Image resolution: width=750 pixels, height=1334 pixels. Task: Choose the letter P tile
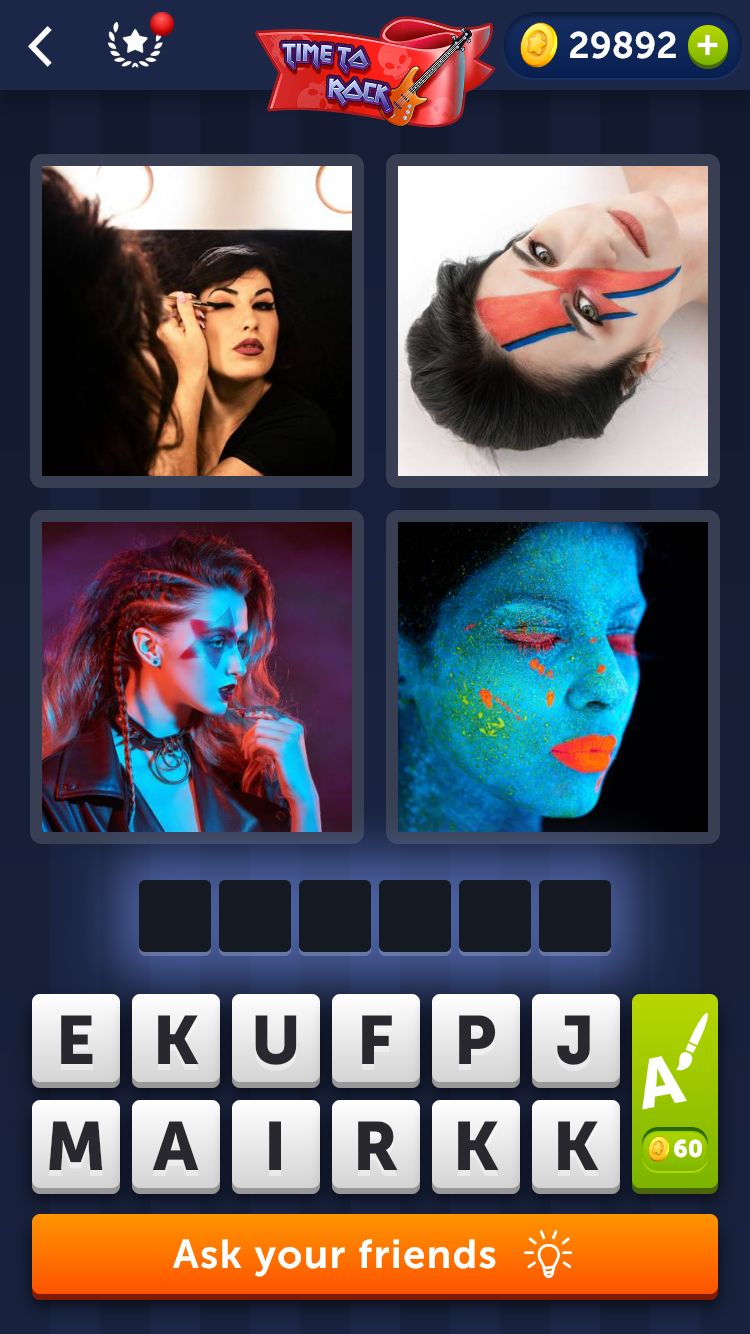(476, 1040)
